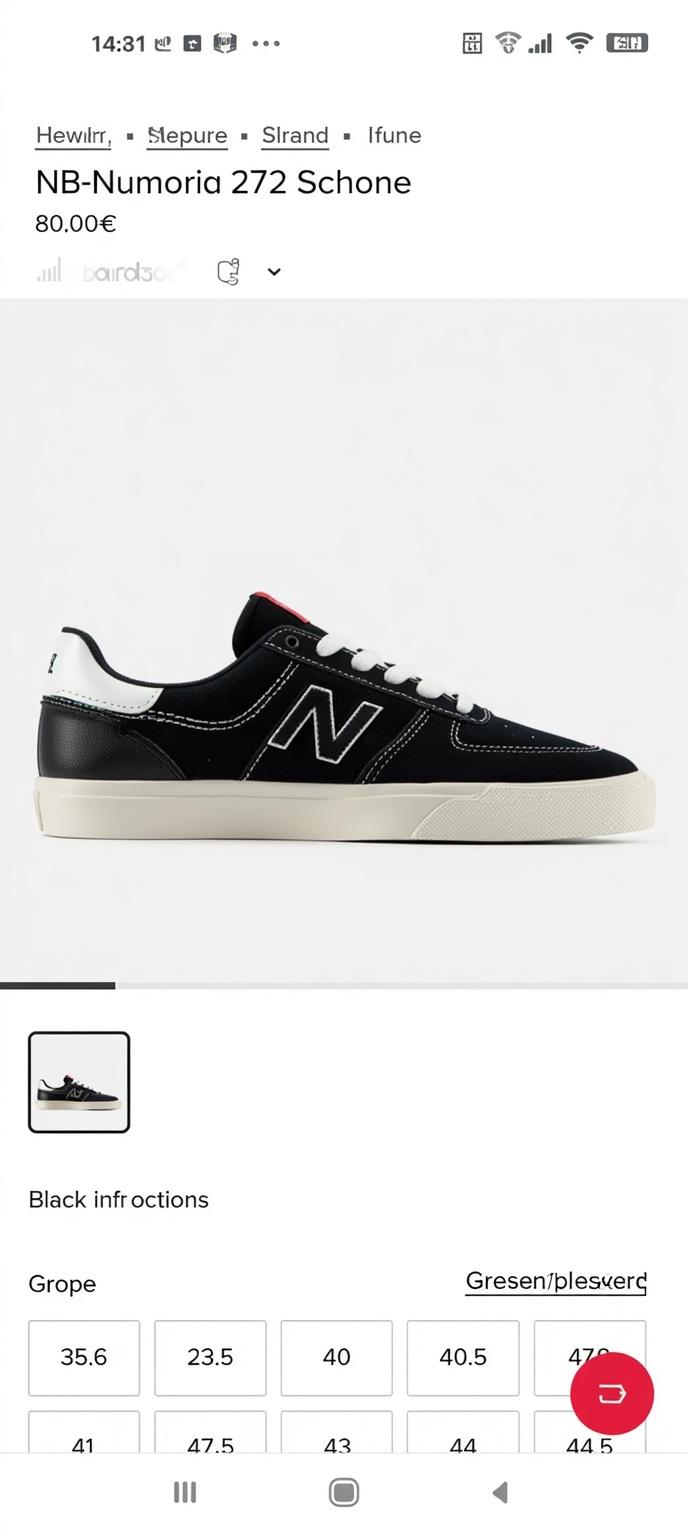Expand the dropdown chevron below the price
Screen dimensions: 688x1536
click(274, 272)
